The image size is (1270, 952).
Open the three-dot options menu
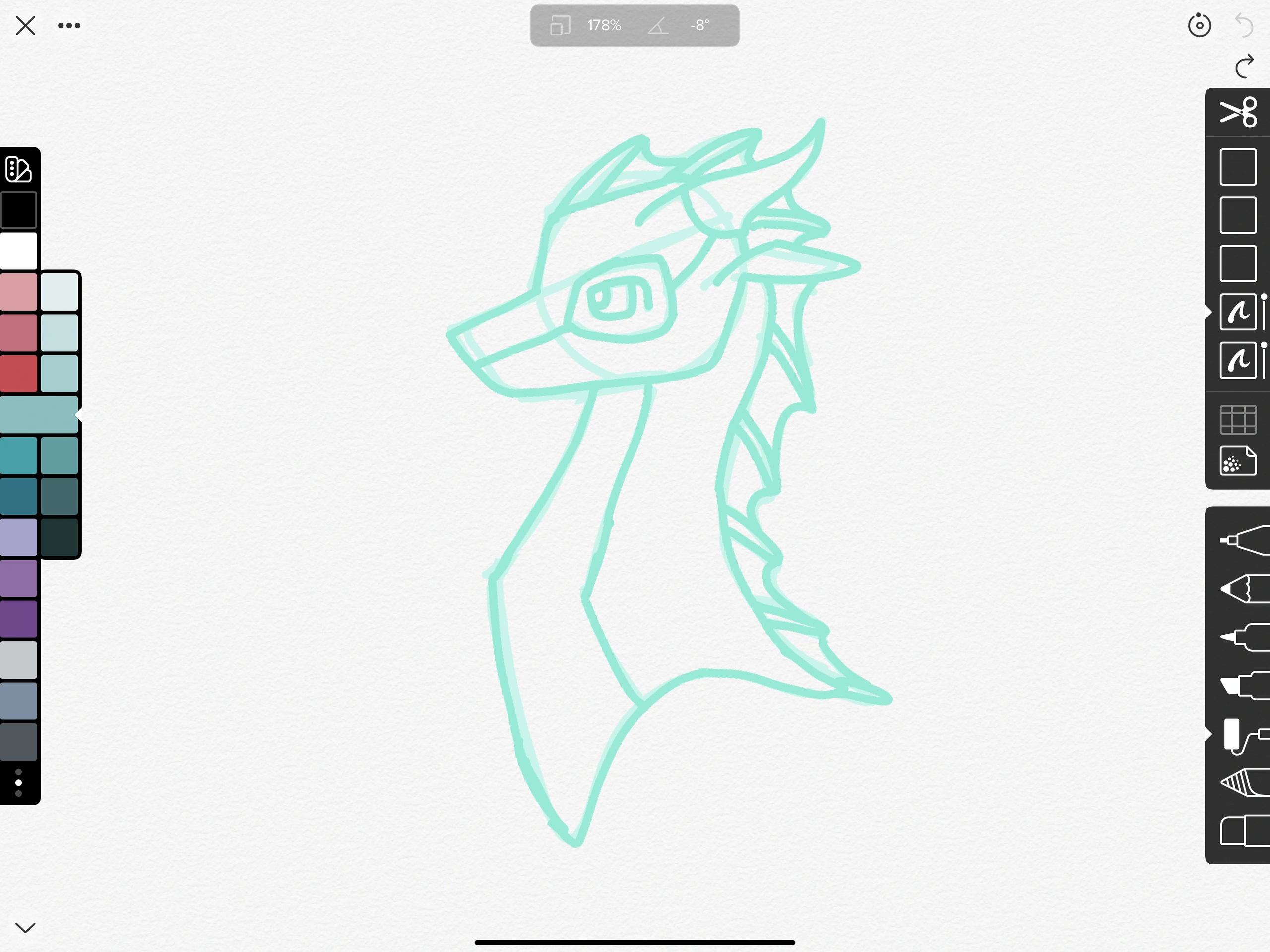pyautogui.click(x=69, y=25)
